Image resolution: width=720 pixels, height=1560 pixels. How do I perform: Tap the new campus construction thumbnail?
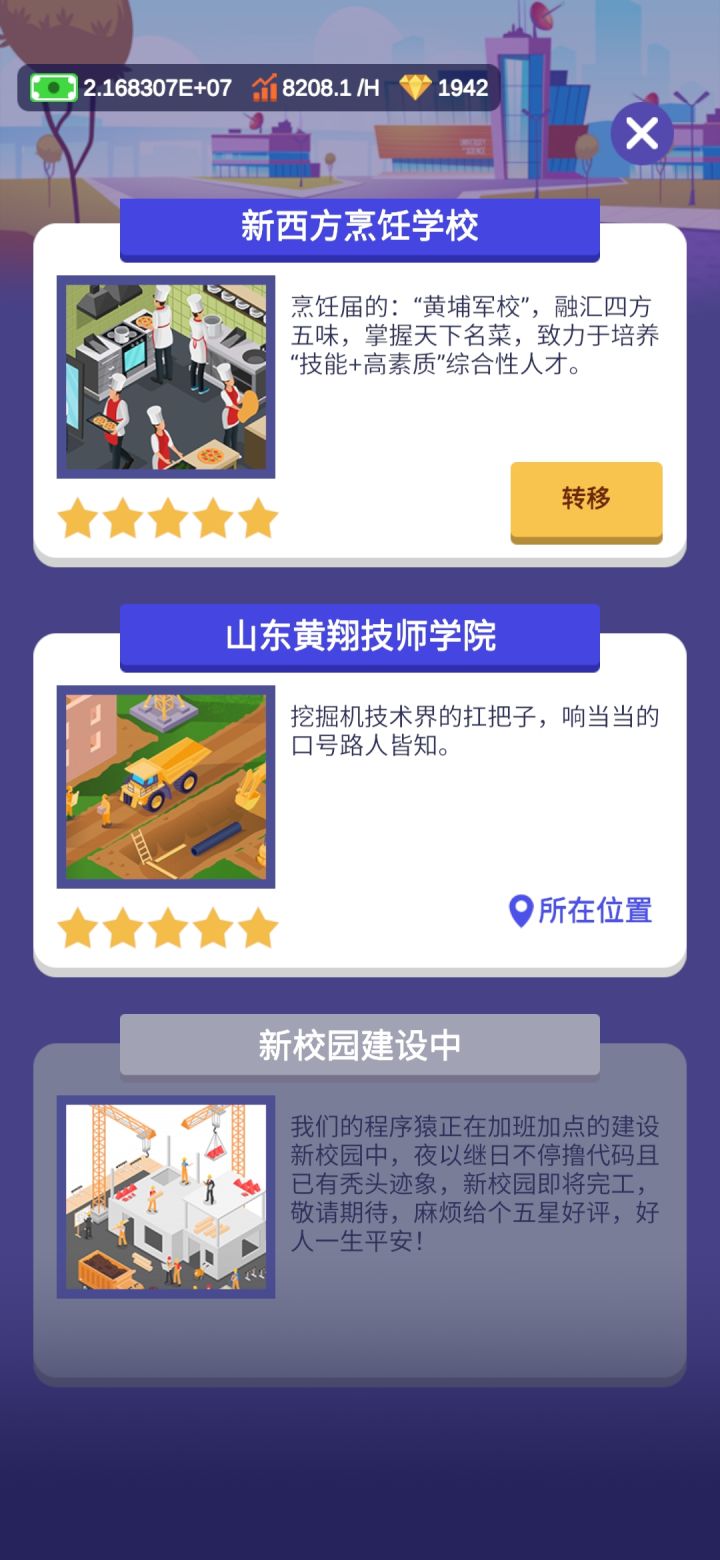coord(166,1195)
